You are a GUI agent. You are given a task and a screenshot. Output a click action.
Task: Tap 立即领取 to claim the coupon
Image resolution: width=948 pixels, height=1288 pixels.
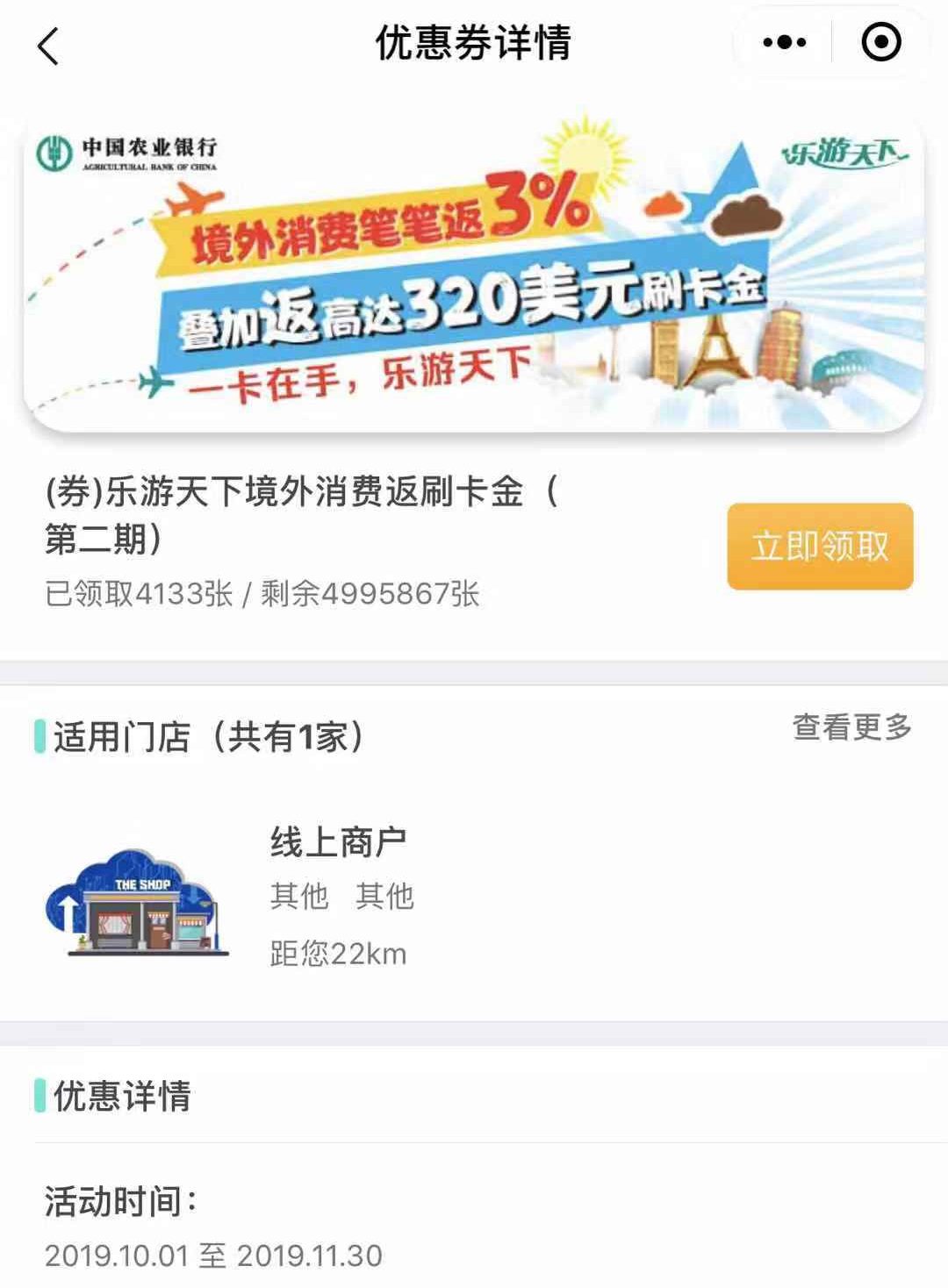coord(820,546)
